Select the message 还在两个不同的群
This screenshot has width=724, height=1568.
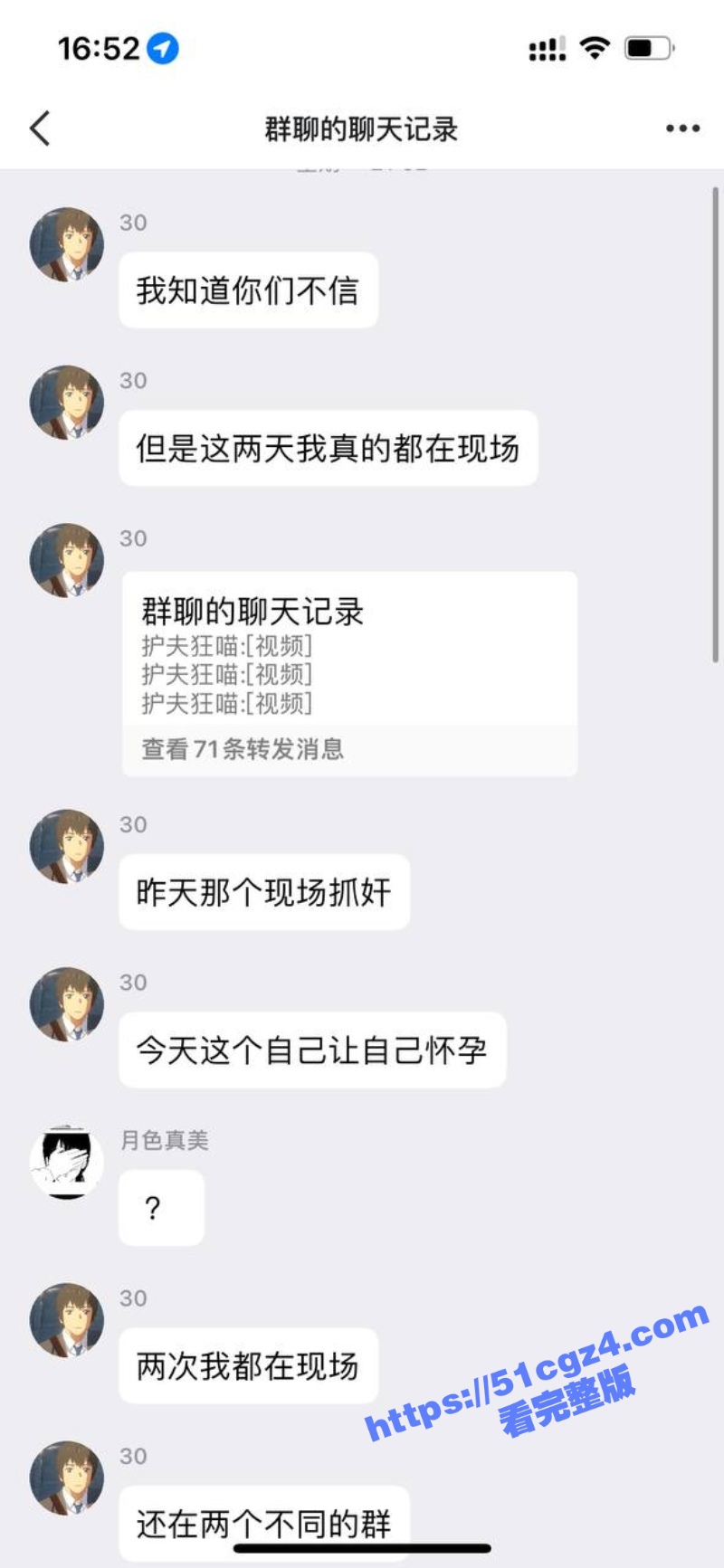tap(264, 1525)
